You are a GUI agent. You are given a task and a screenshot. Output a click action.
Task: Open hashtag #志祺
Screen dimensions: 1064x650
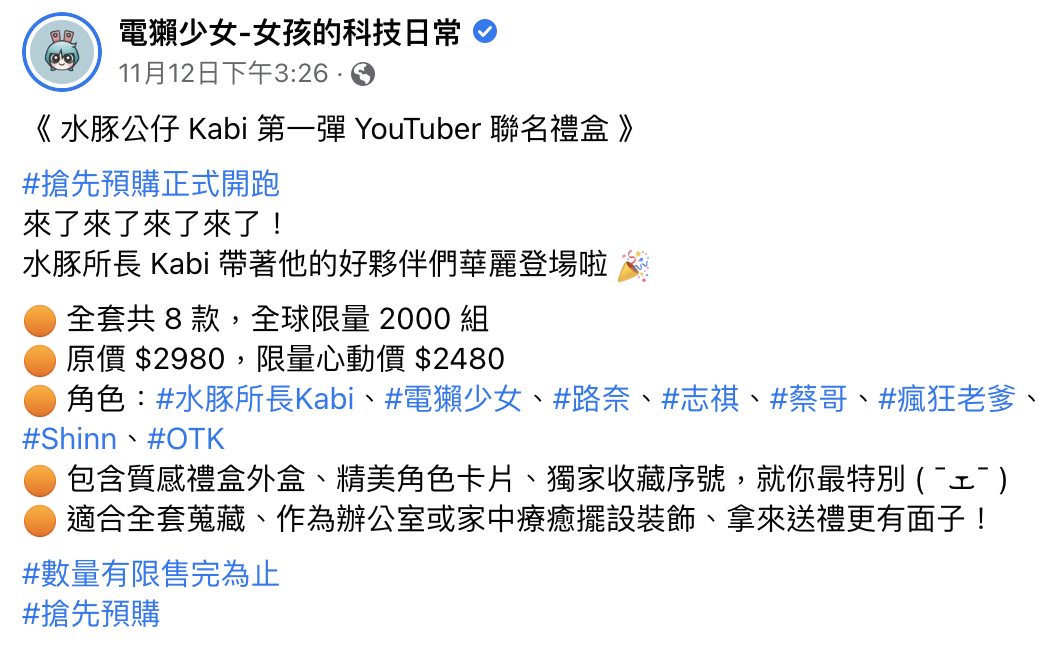pos(700,400)
